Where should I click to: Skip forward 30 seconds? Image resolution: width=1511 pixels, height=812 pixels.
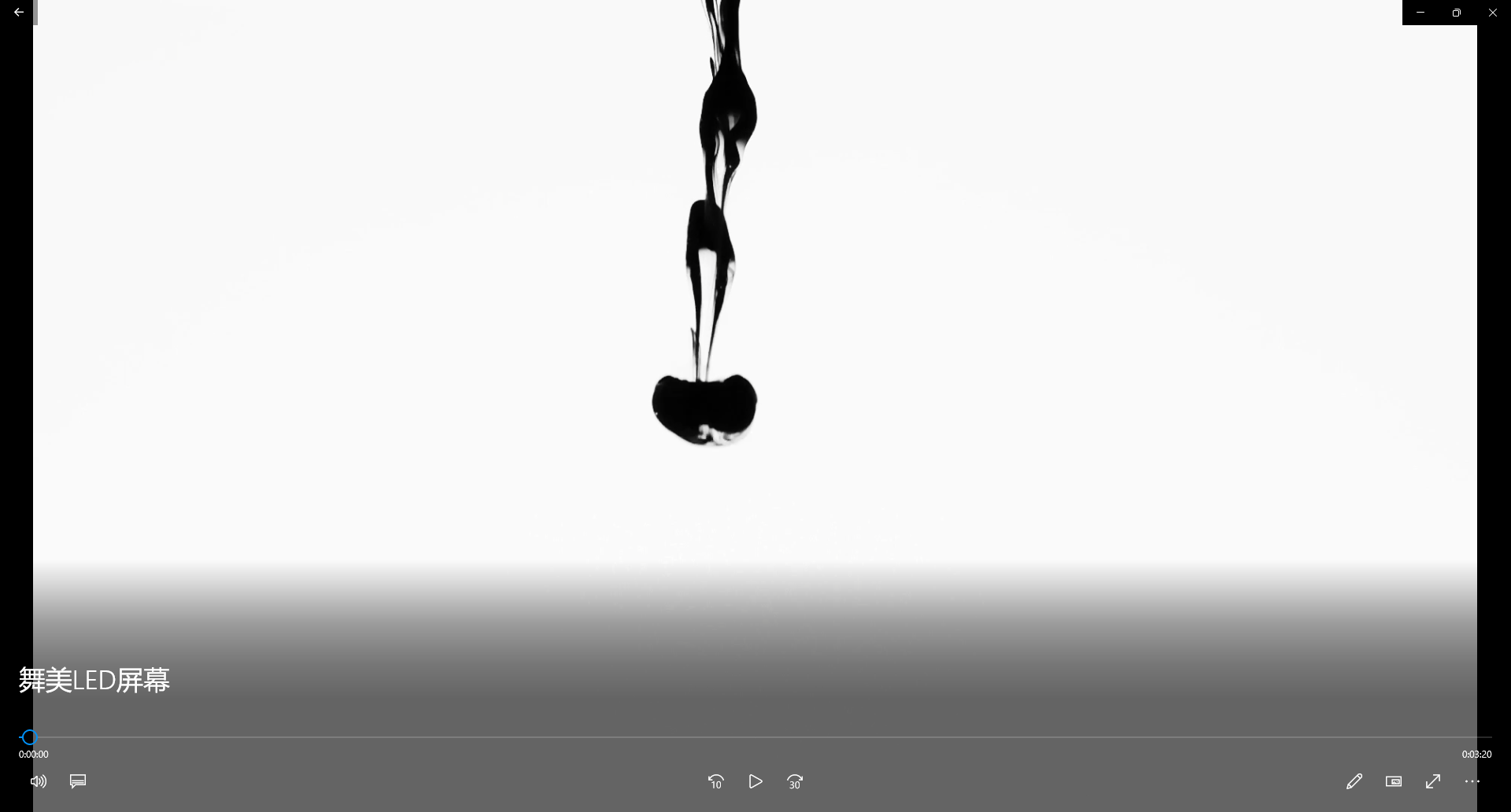click(x=795, y=781)
